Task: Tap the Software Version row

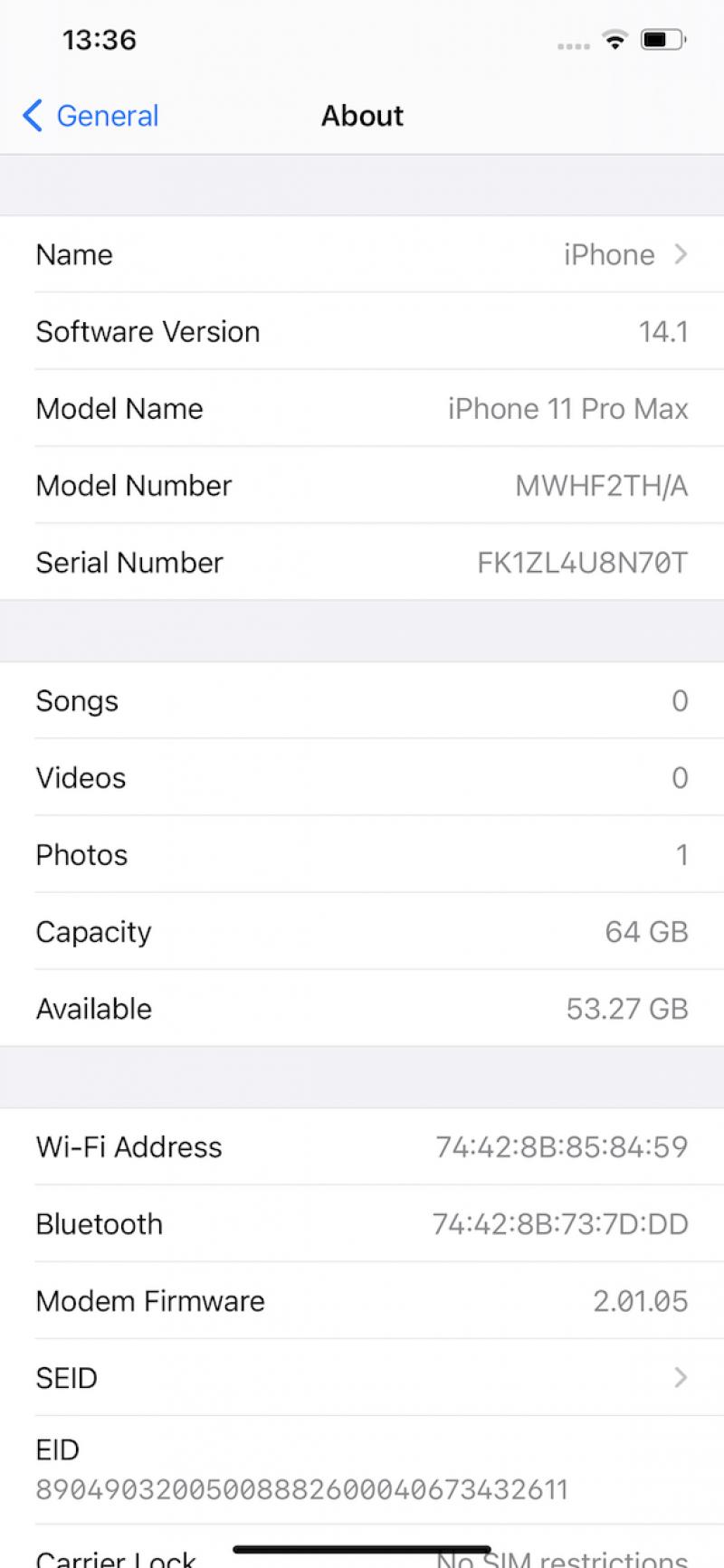Action: [x=362, y=331]
